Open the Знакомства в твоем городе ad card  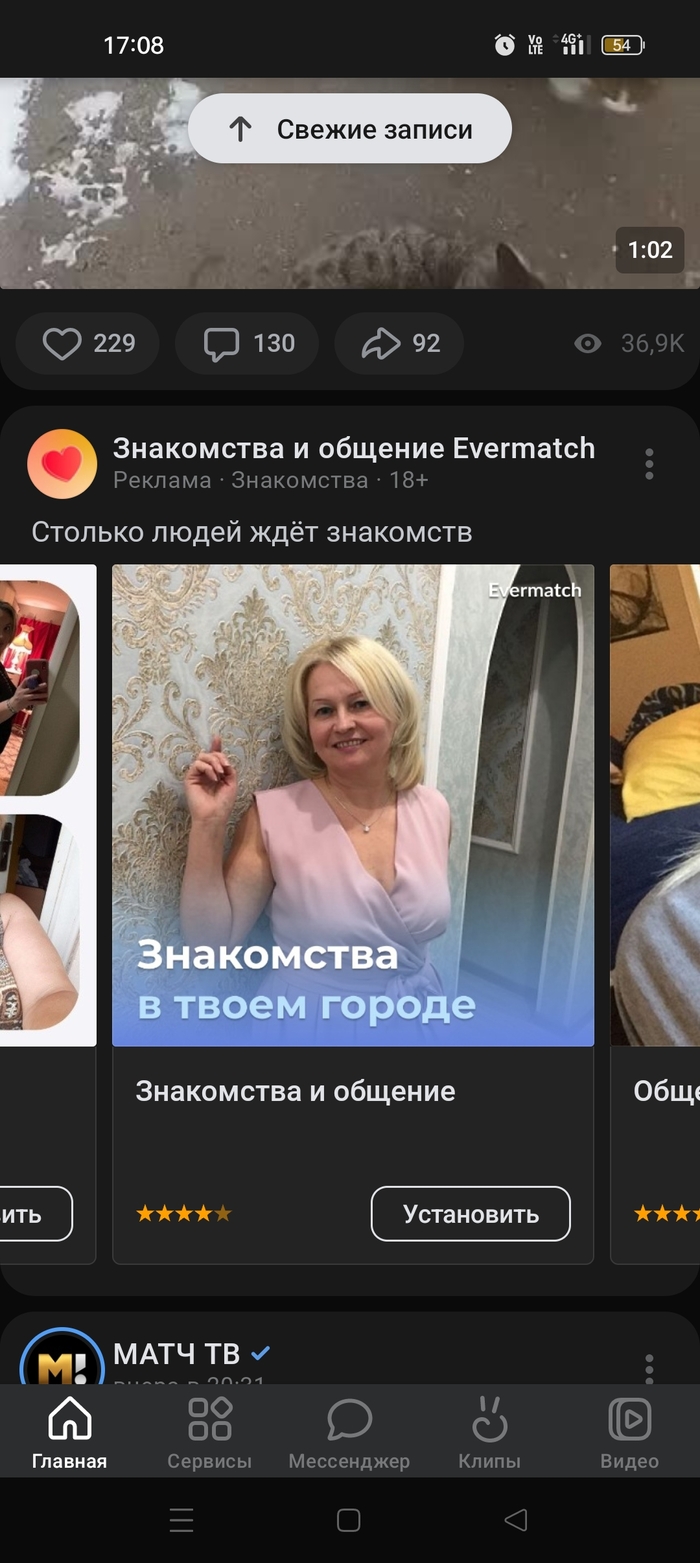pyautogui.click(x=353, y=805)
